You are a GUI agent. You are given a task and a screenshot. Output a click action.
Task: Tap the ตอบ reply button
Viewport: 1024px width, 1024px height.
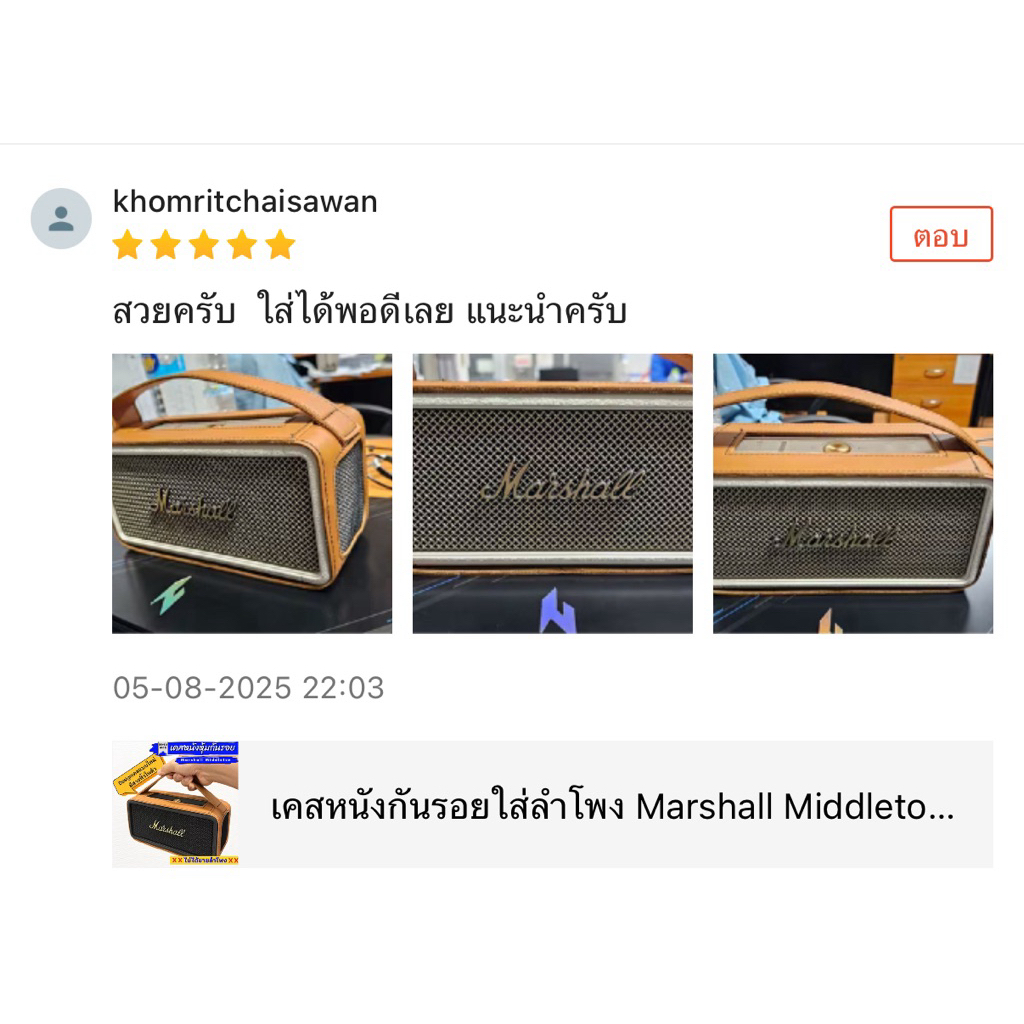pyautogui.click(x=941, y=234)
